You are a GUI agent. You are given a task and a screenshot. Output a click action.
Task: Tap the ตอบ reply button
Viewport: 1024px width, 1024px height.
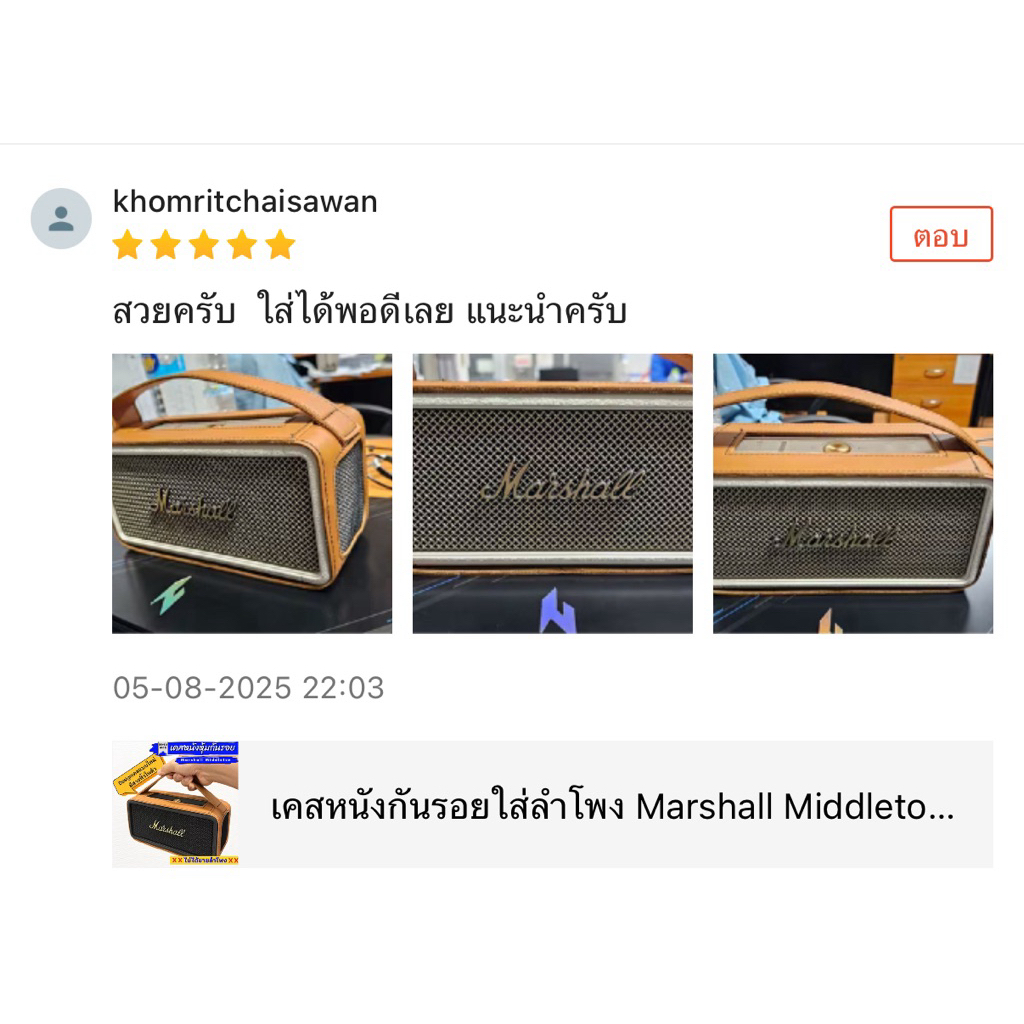pyautogui.click(x=941, y=234)
